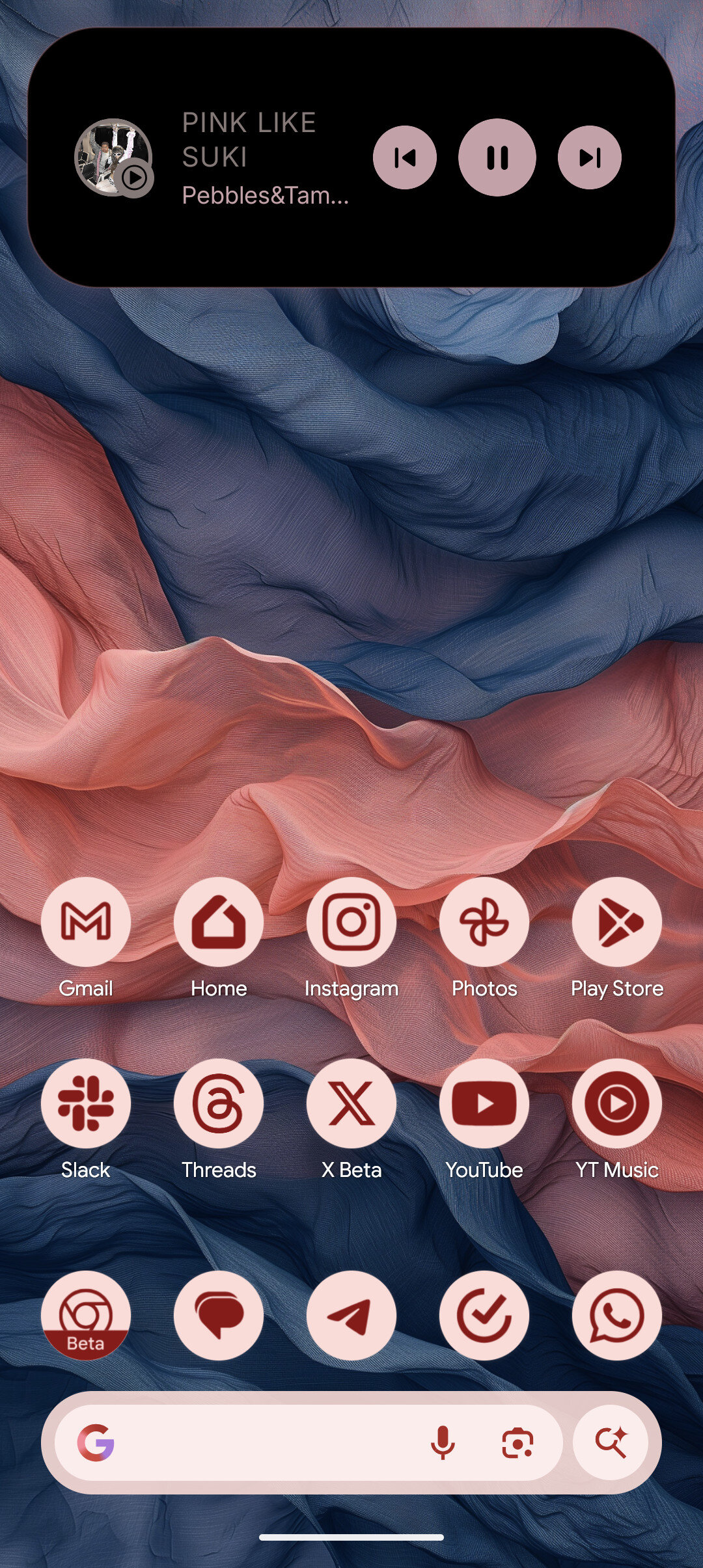Open WhatsApp from the dock
703x1568 pixels.
click(617, 1315)
